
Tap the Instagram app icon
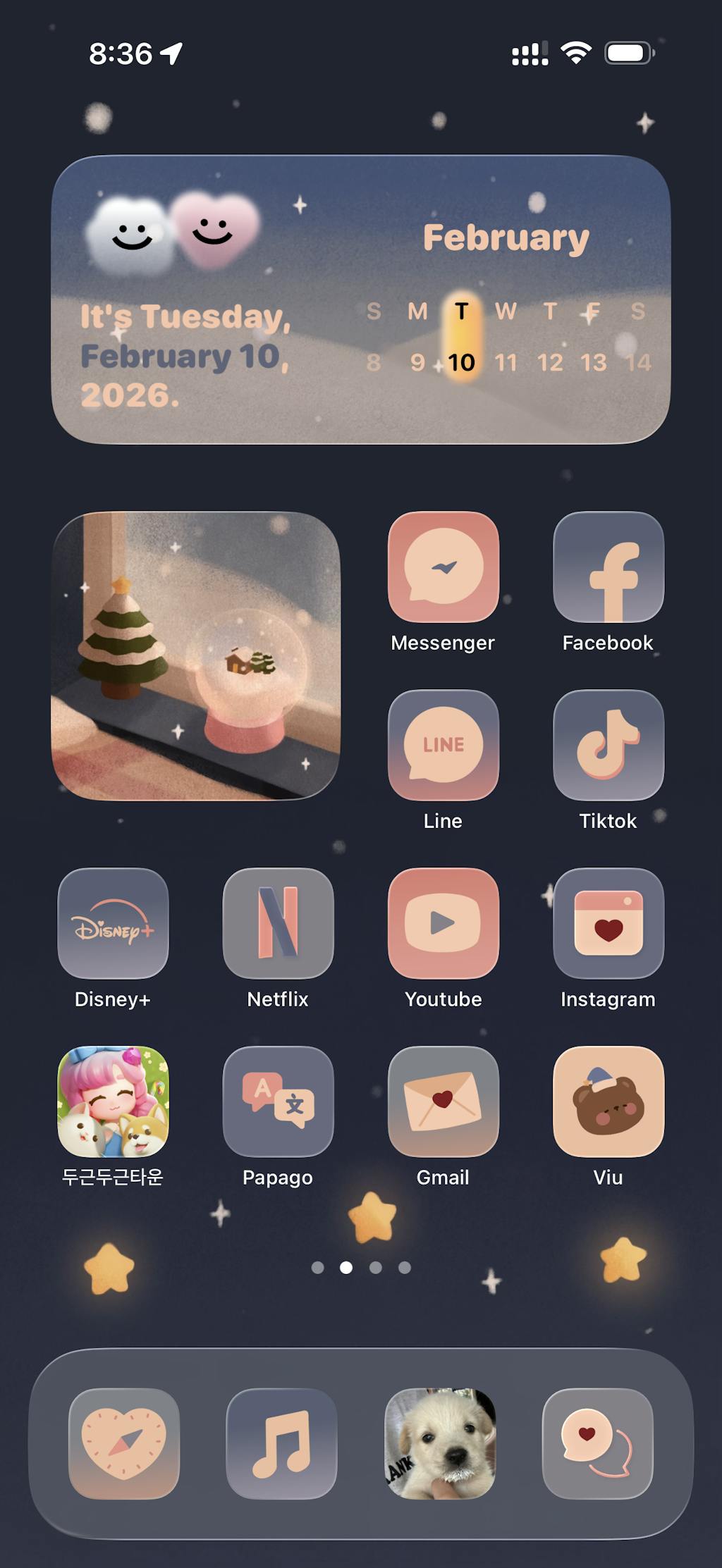pos(608,923)
